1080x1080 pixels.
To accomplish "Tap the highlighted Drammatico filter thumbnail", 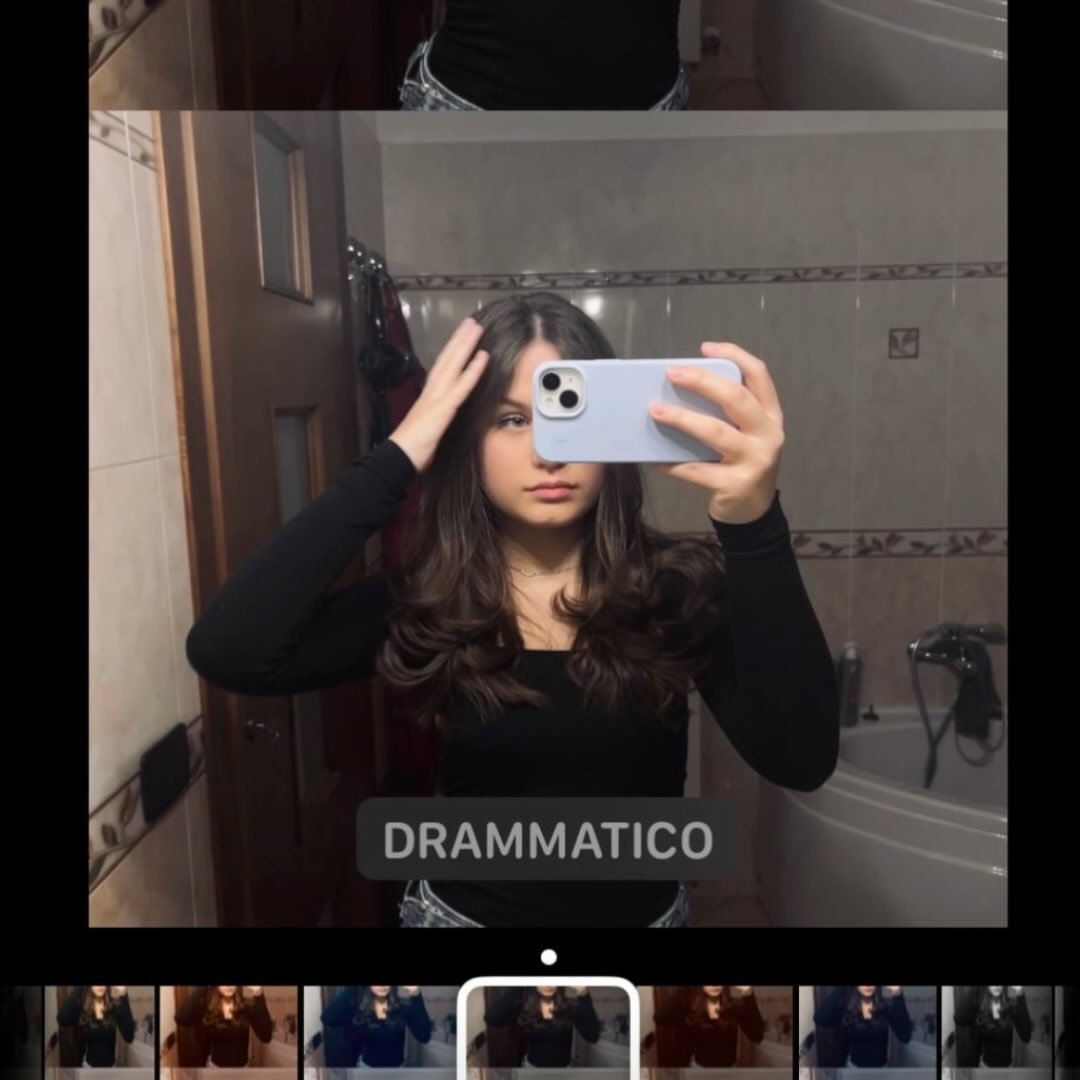I will click(x=548, y=1030).
